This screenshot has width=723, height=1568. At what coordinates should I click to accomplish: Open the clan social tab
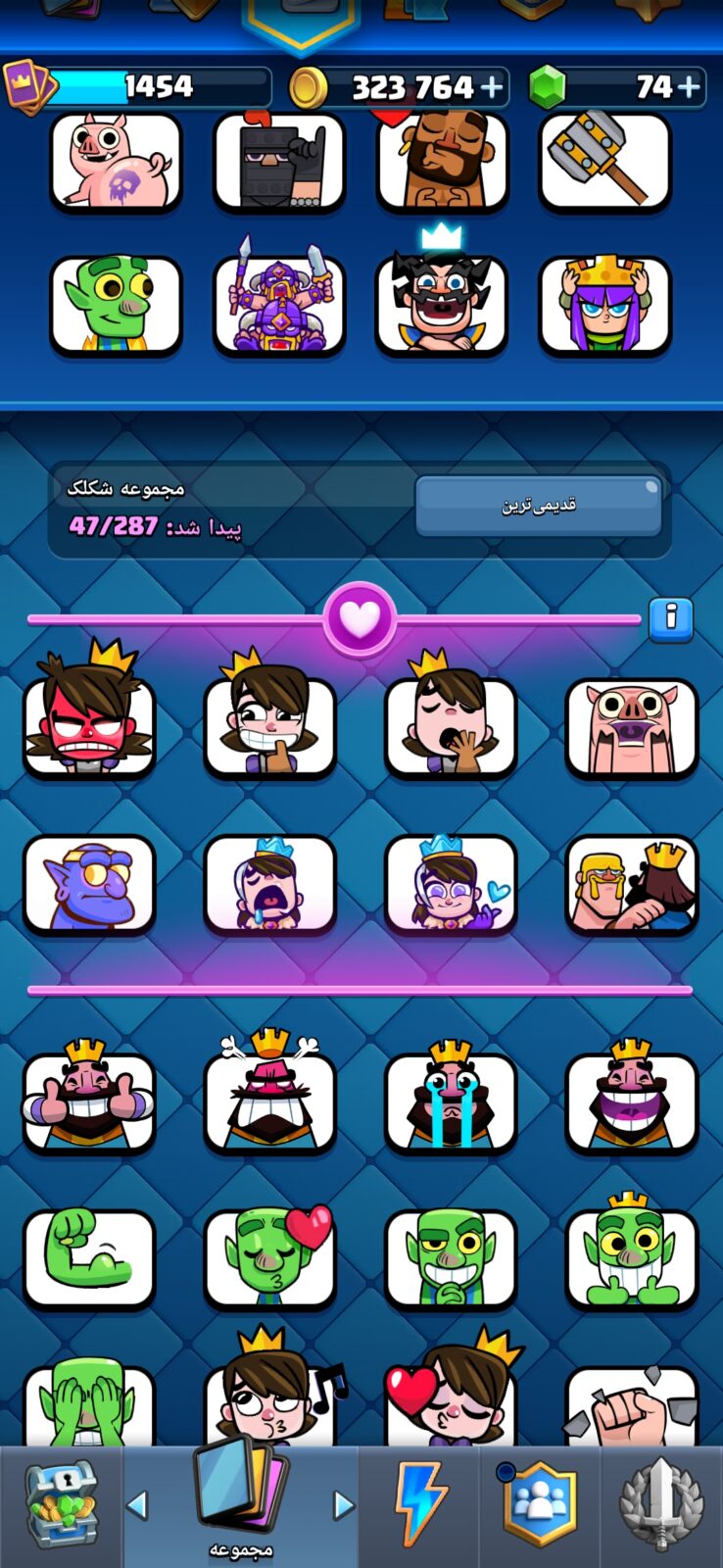point(540,1504)
